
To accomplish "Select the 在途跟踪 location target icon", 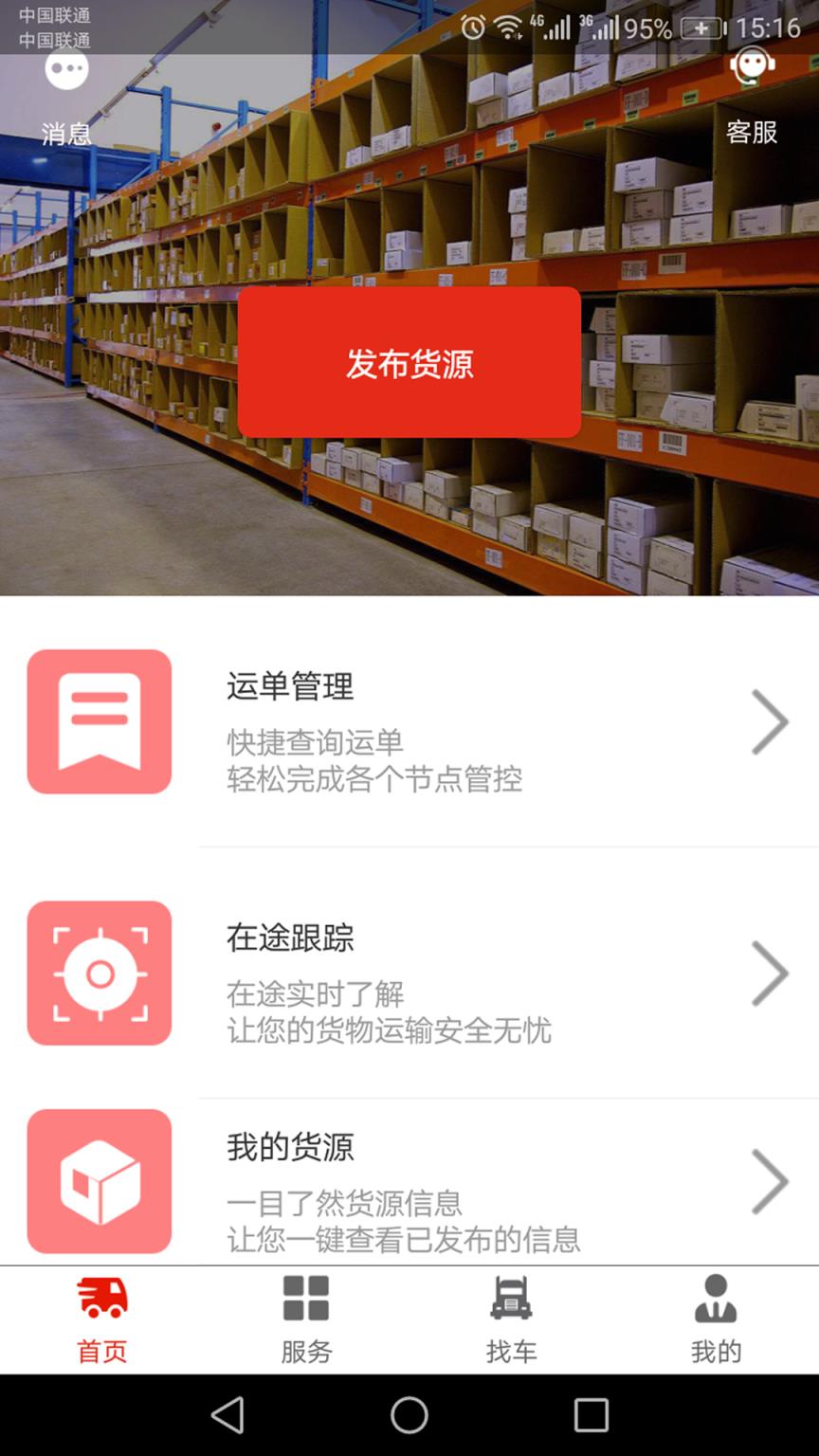I will click(x=99, y=974).
